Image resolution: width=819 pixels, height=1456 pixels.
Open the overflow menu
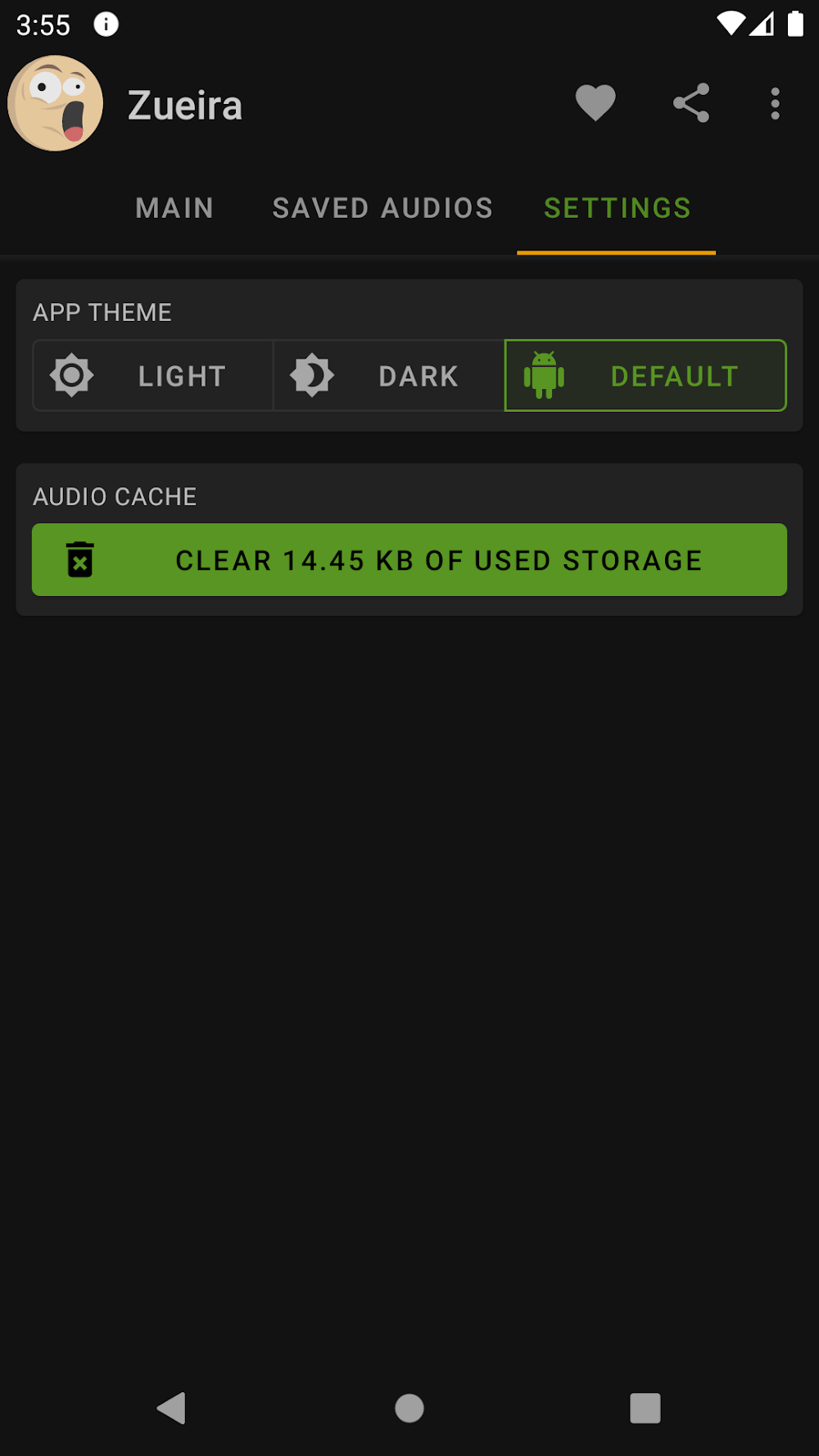775,104
